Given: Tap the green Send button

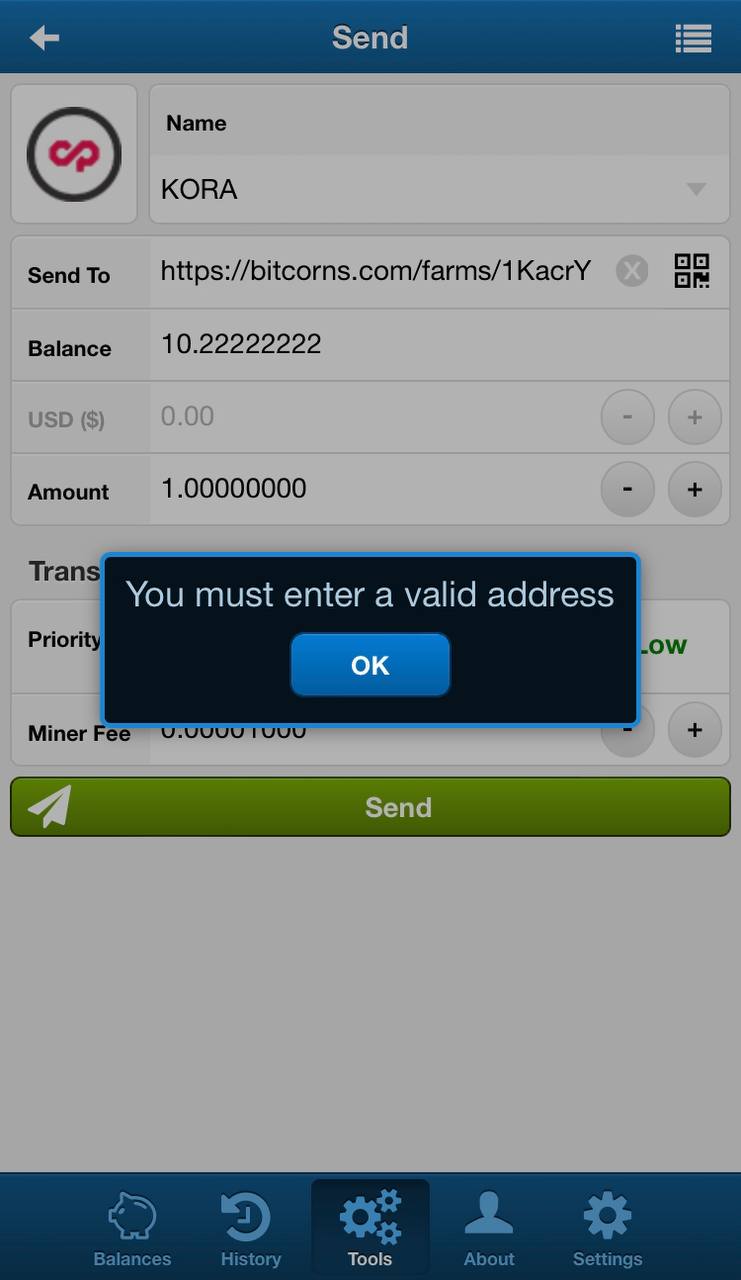Looking at the screenshot, I should click(x=370, y=807).
